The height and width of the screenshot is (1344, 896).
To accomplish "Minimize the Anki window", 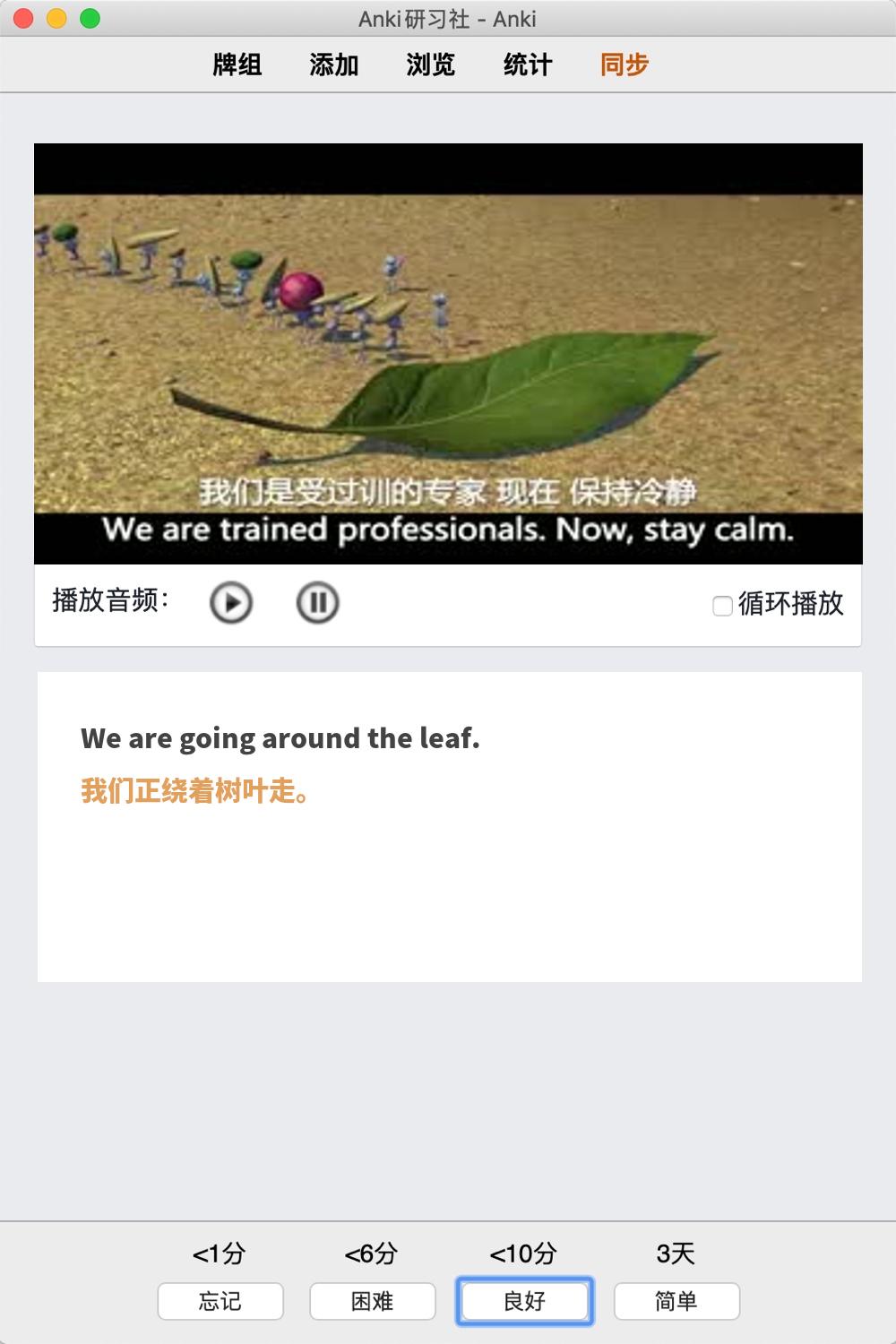I will click(x=56, y=18).
